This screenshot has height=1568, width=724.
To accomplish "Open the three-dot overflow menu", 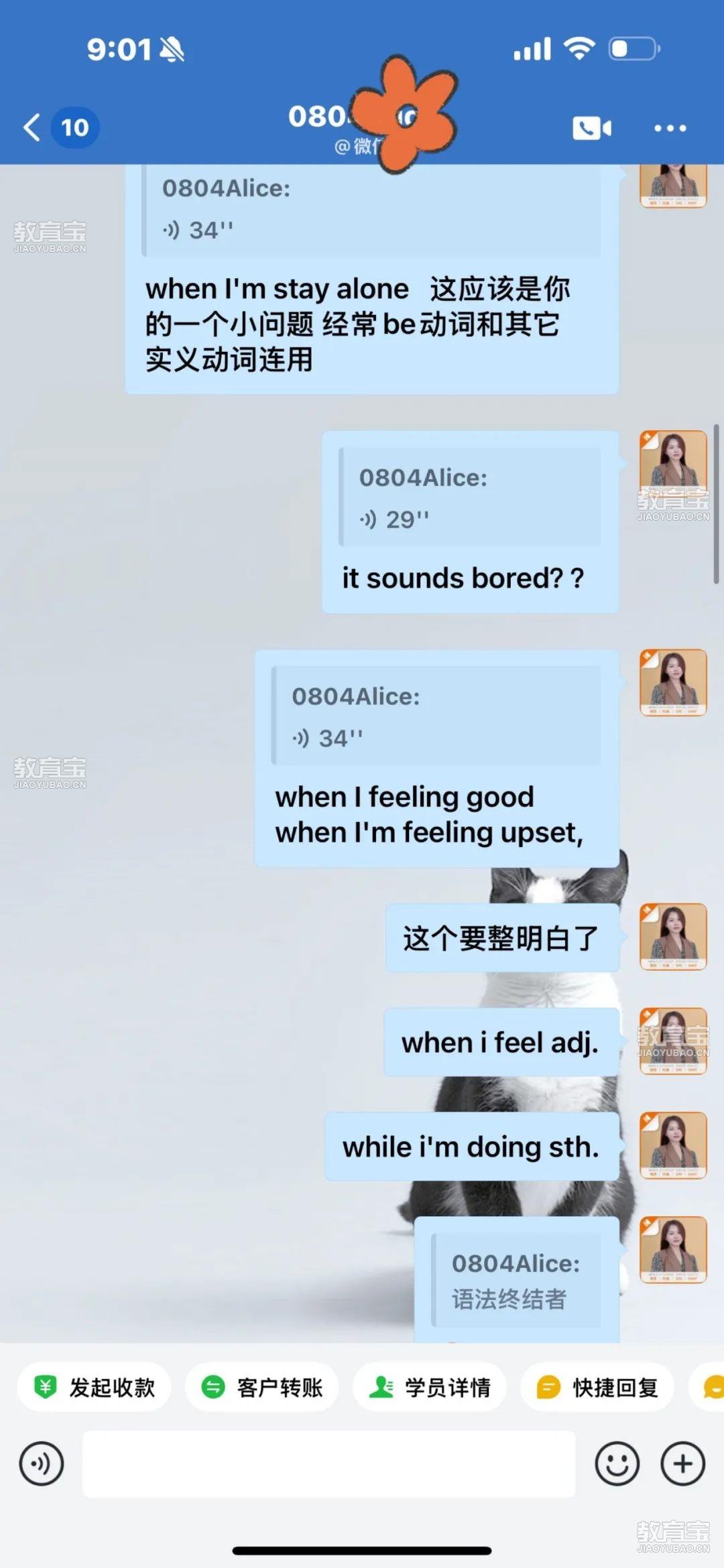I will tap(670, 128).
